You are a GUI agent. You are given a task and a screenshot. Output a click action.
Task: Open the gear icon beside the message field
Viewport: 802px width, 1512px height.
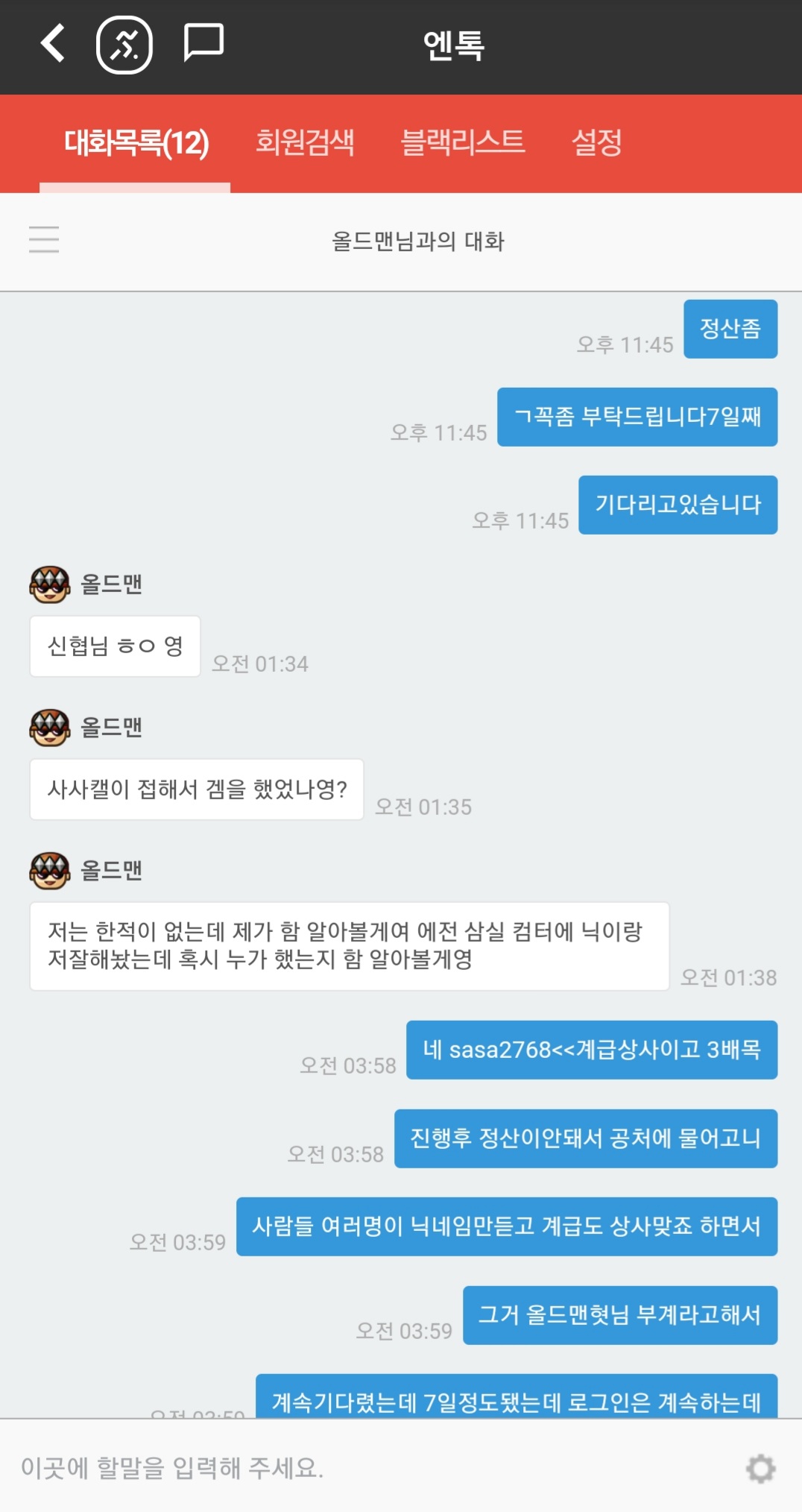(760, 1468)
